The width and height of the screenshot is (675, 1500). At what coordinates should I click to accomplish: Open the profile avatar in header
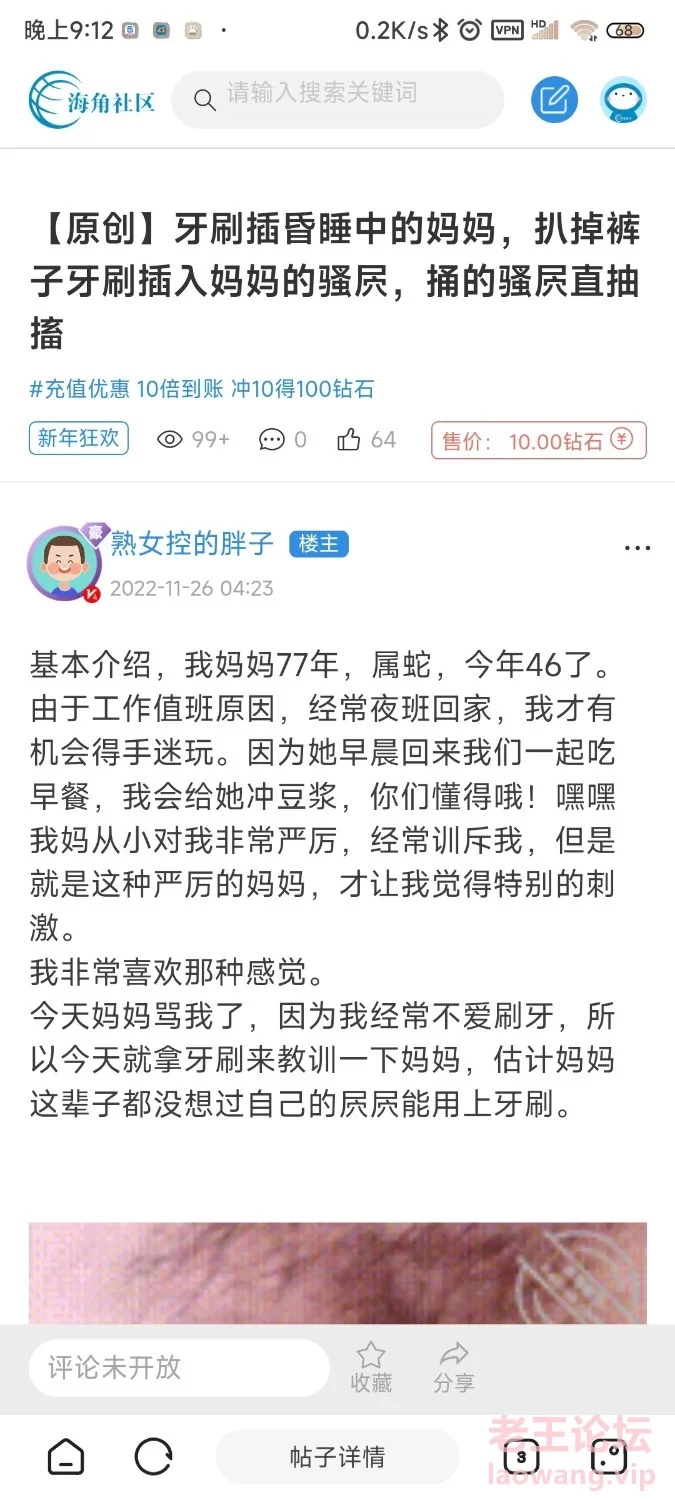(x=622, y=99)
